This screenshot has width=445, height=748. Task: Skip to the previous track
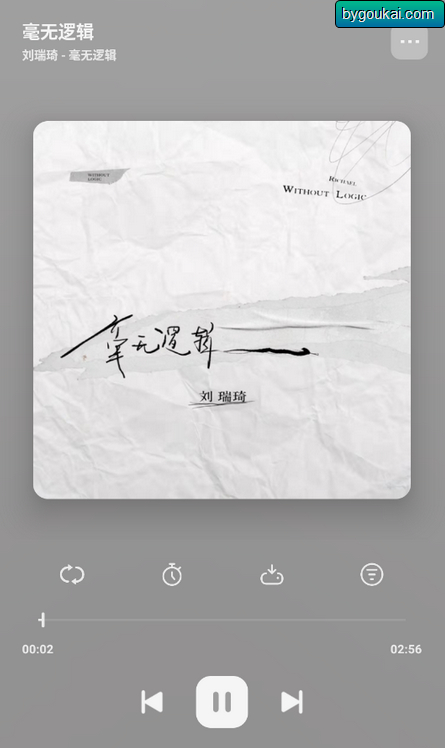click(x=152, y=702)
